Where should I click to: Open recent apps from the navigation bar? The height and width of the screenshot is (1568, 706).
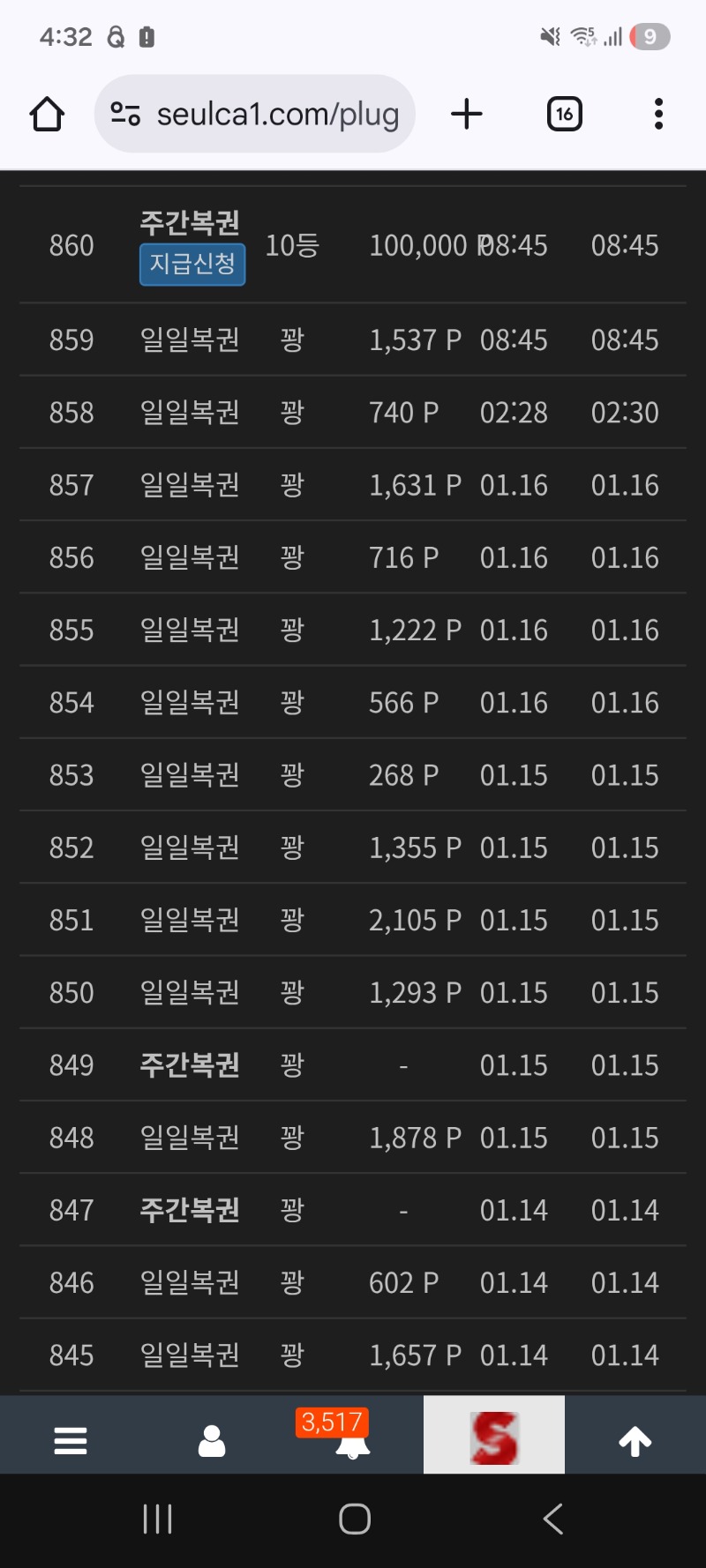[x=157, y=1519]
